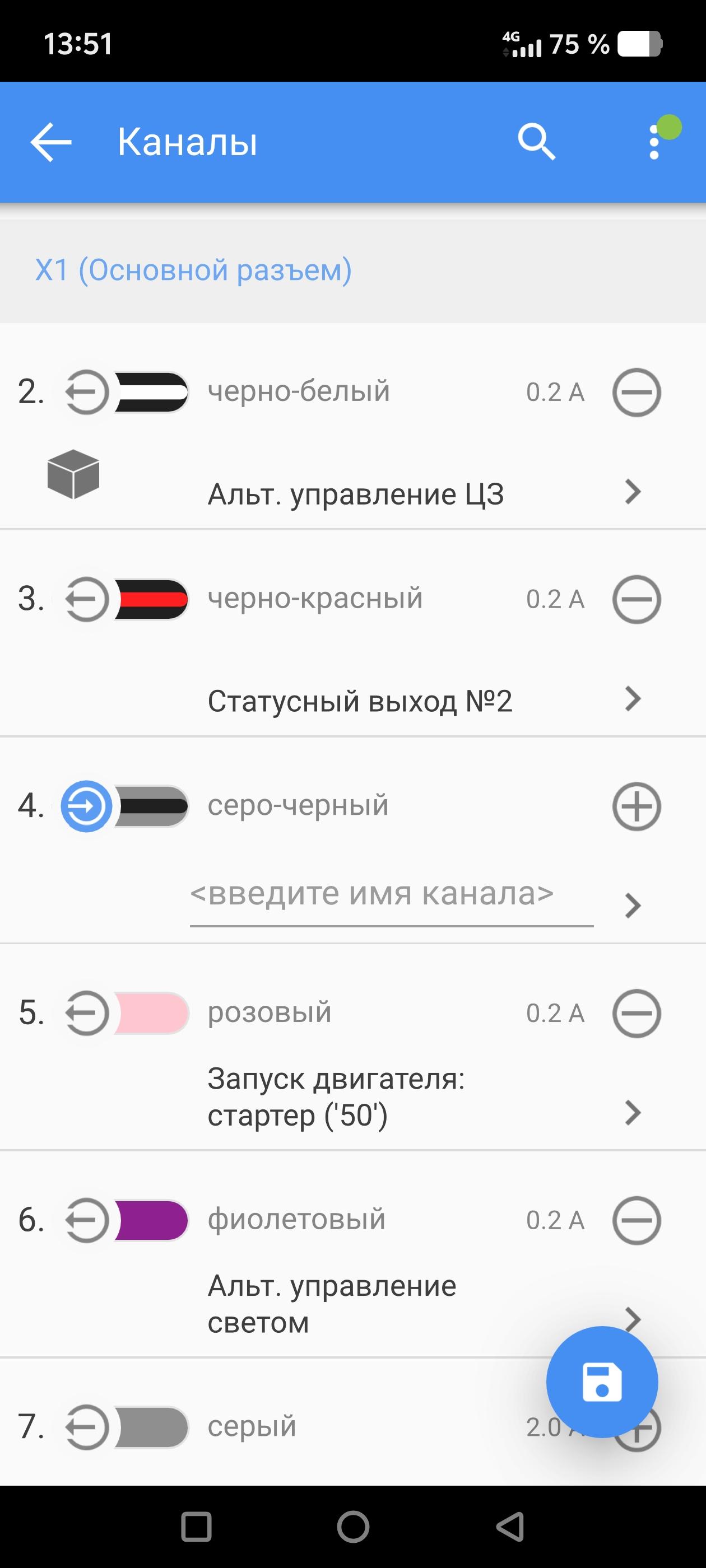Screen dimensions: 706x1568
Task: Open search in the channels list
Action: click(536, 142)
